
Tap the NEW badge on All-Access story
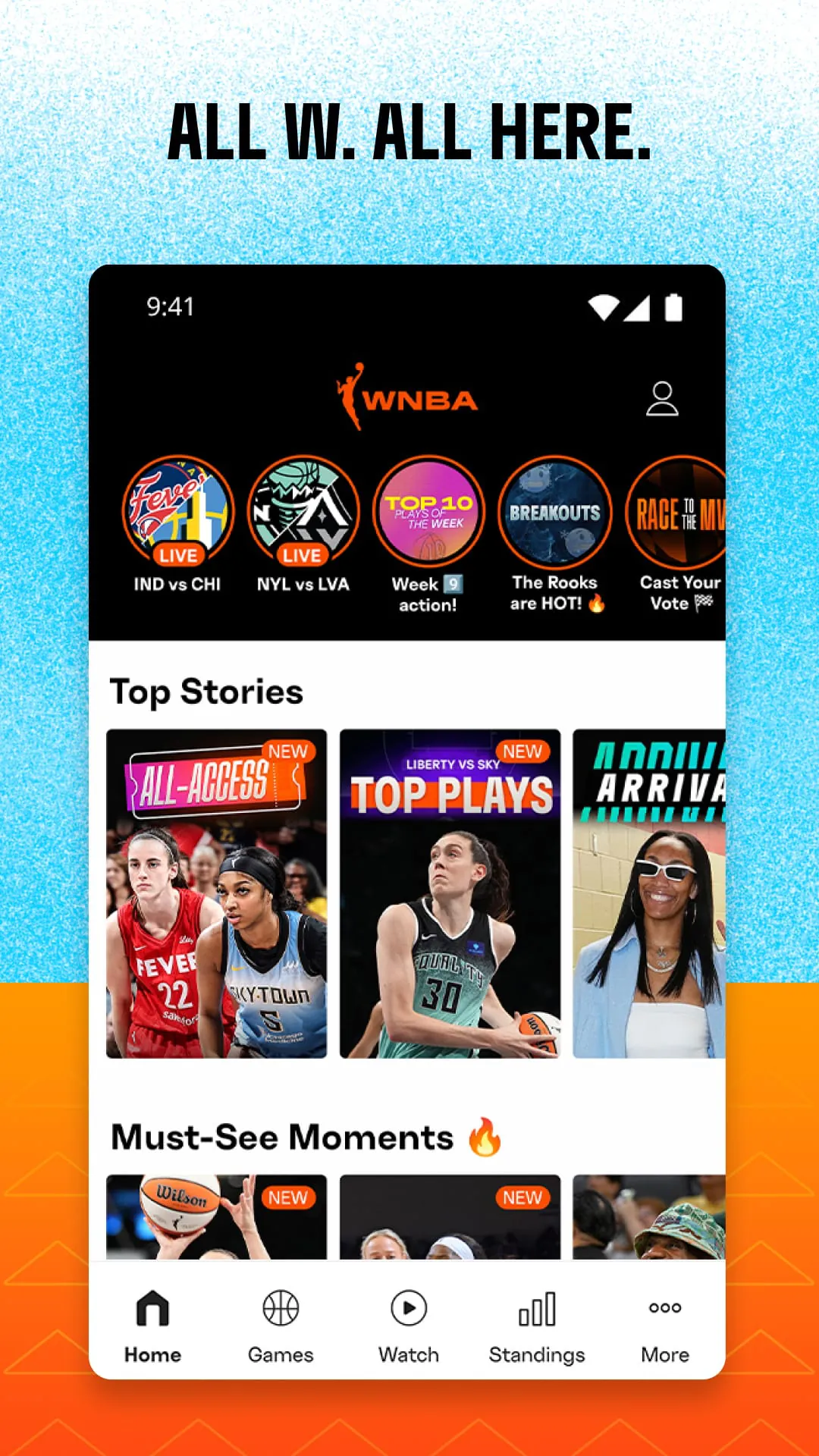coord(287,752)
